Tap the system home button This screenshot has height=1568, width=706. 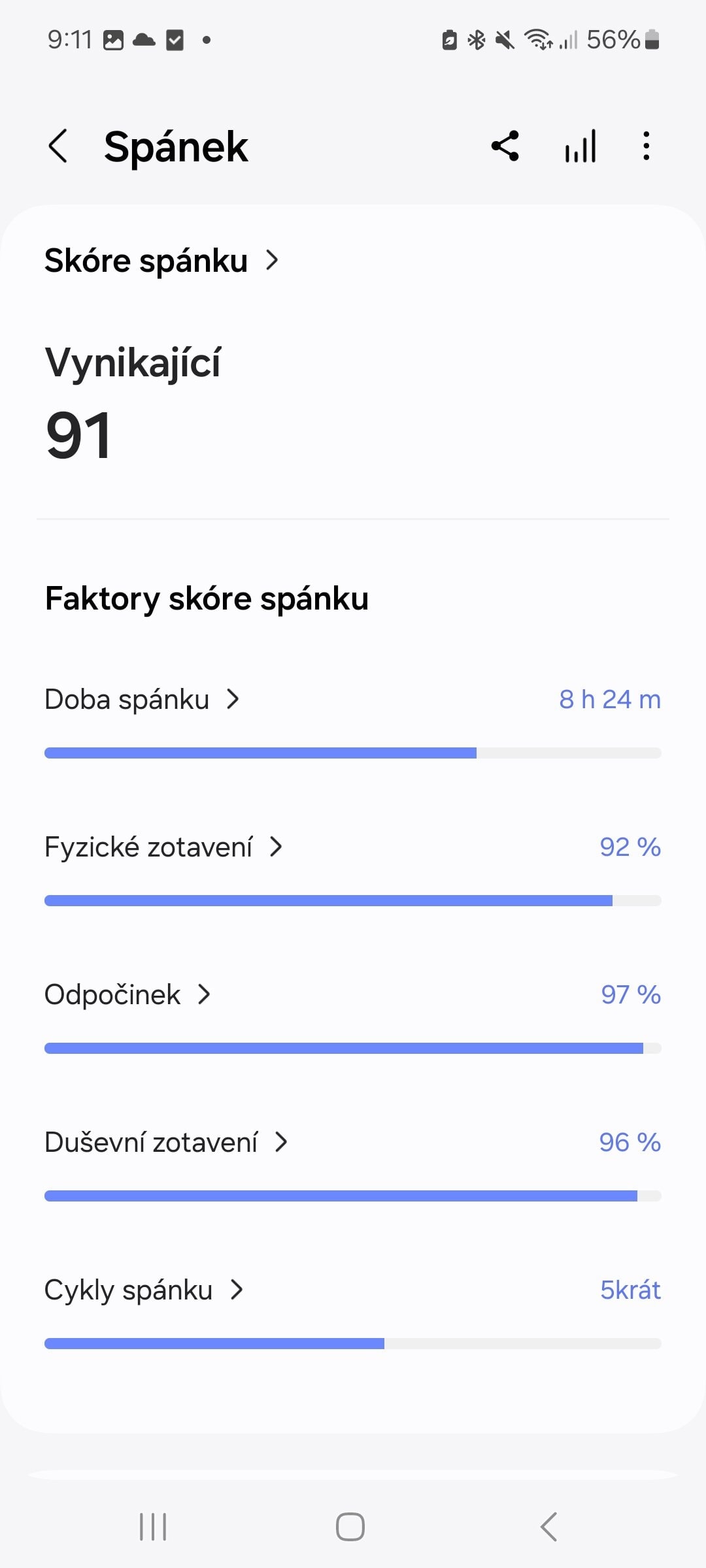350,1527
